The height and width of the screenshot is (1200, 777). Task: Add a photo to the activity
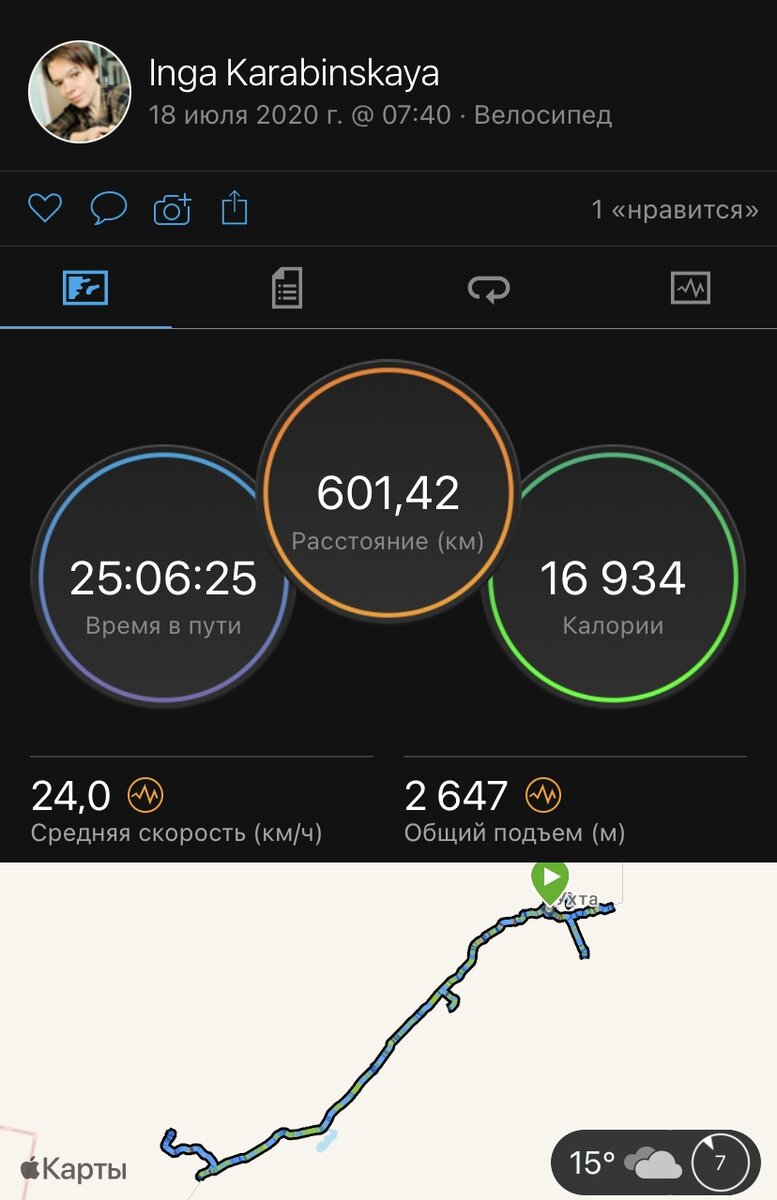(x=172, y=209)
